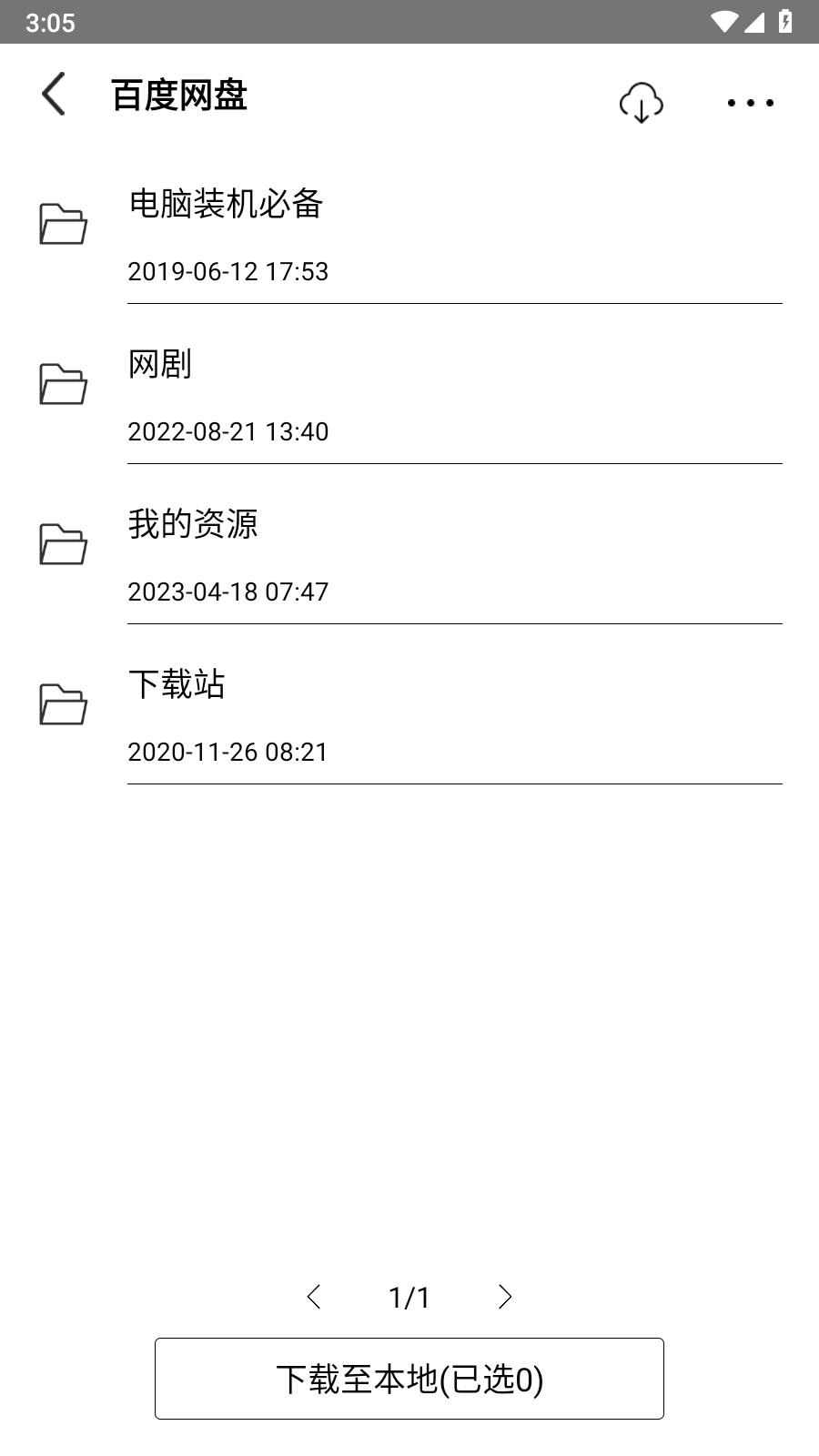Go to the previous page arrow
819x1456 pixels.
click(315, 1297)
